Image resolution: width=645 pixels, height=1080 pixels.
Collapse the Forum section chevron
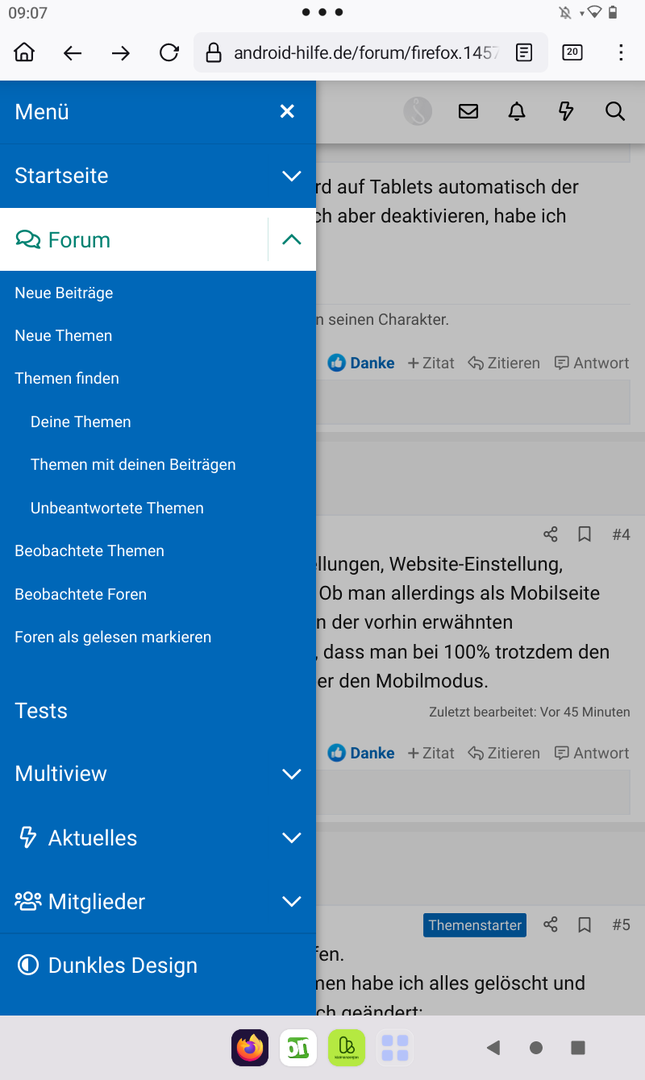point(291,240)
